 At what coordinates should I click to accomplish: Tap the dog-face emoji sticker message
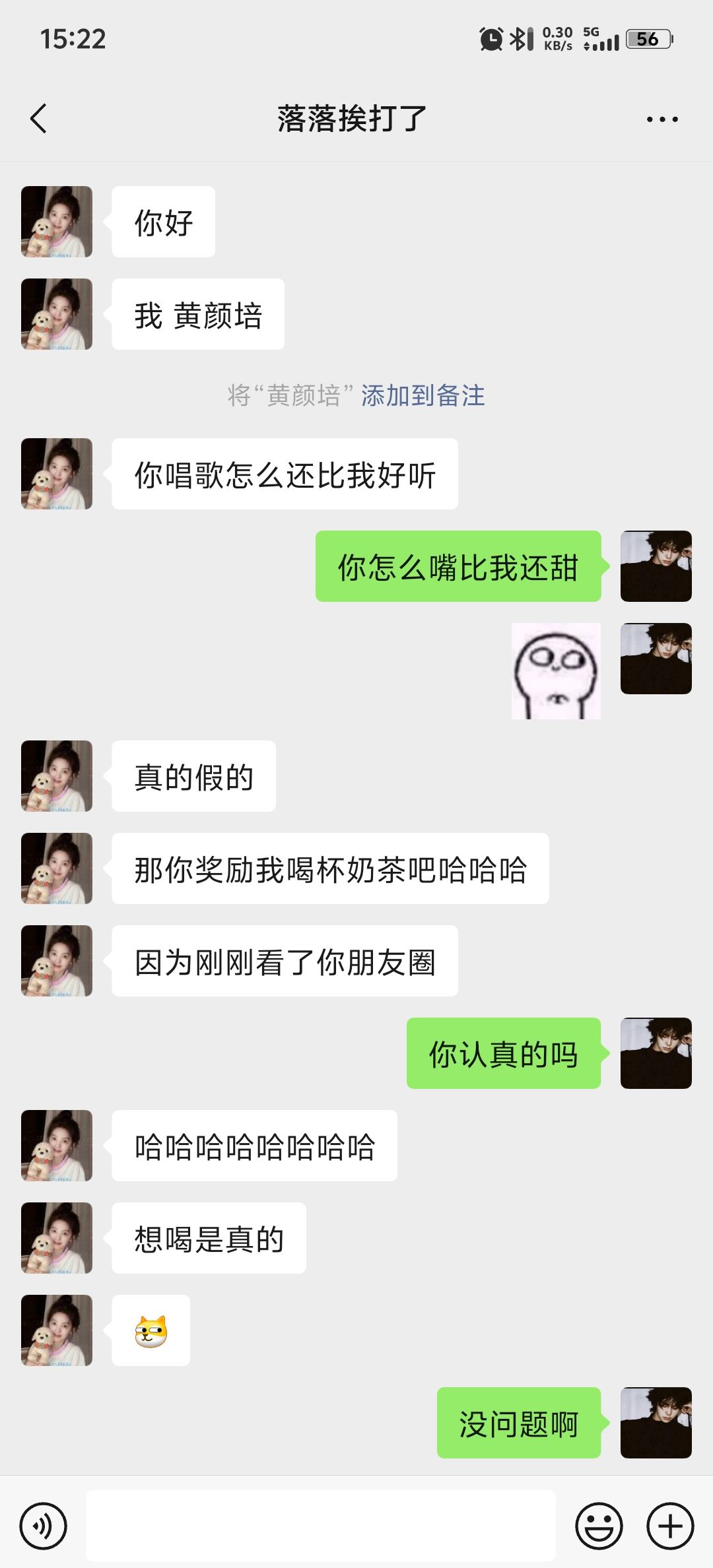tap(151, 1330)
